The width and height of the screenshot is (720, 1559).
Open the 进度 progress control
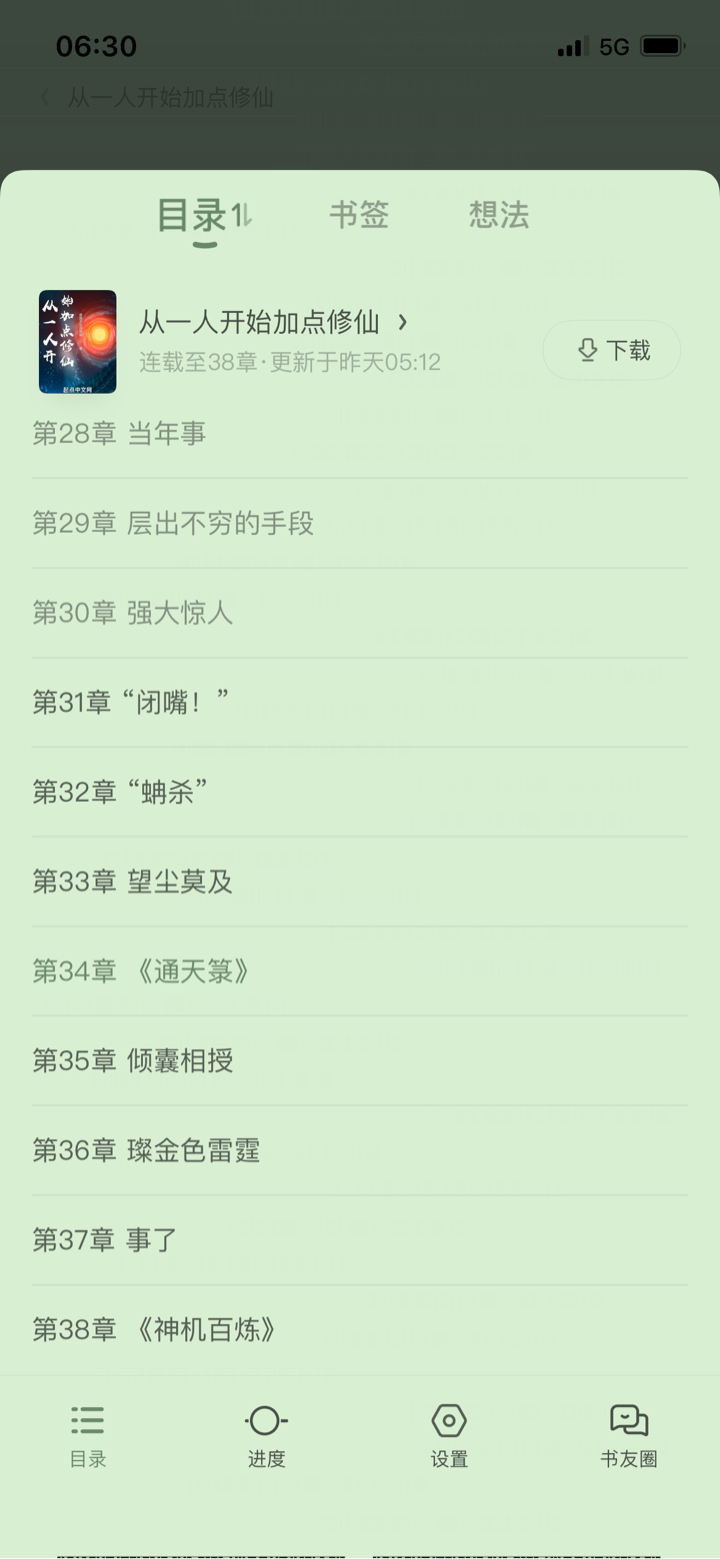click(x=267, y=1436)
